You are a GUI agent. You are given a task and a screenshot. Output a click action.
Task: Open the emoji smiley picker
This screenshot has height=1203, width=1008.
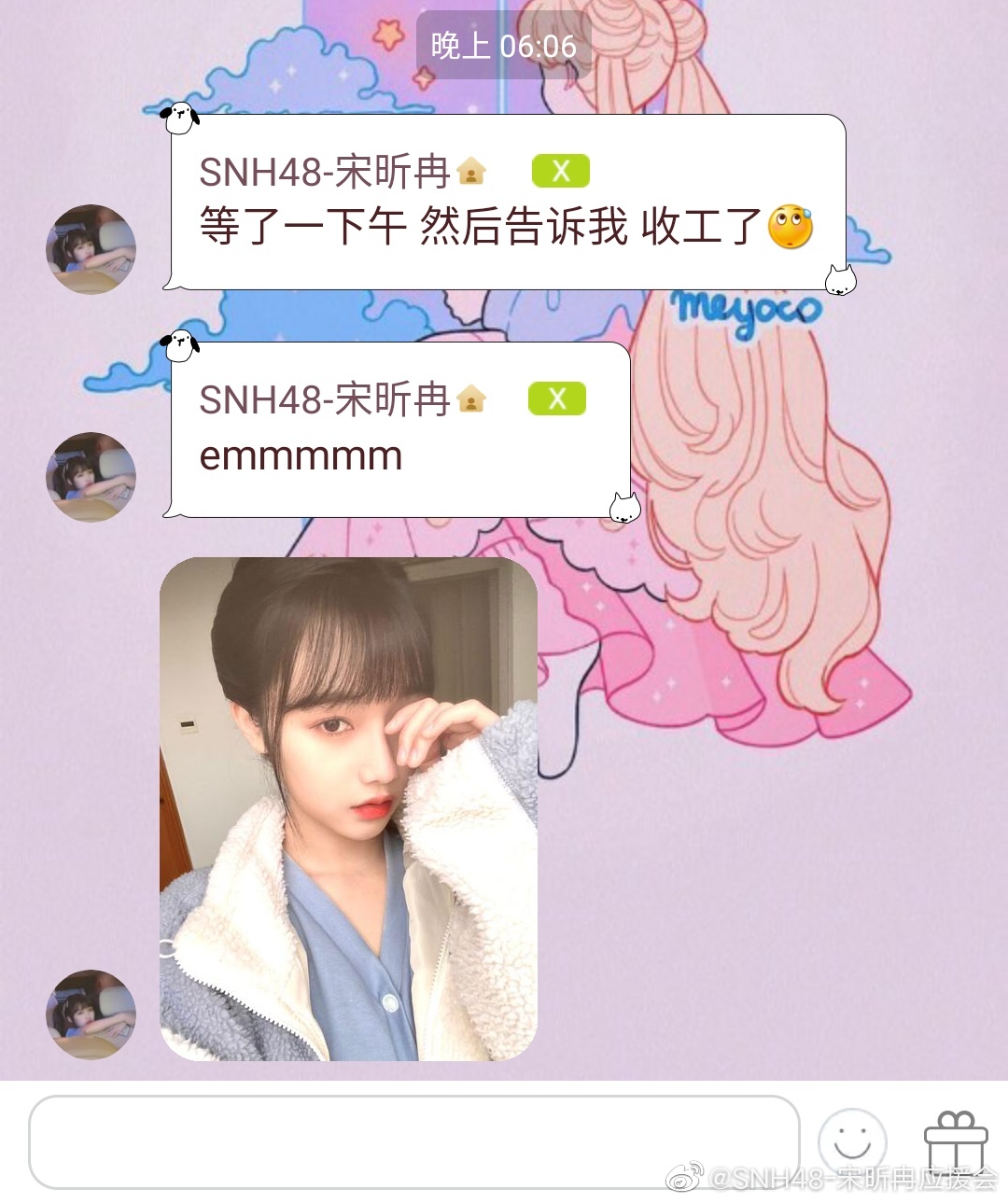pyautogui.click(x=851, y=1140)
